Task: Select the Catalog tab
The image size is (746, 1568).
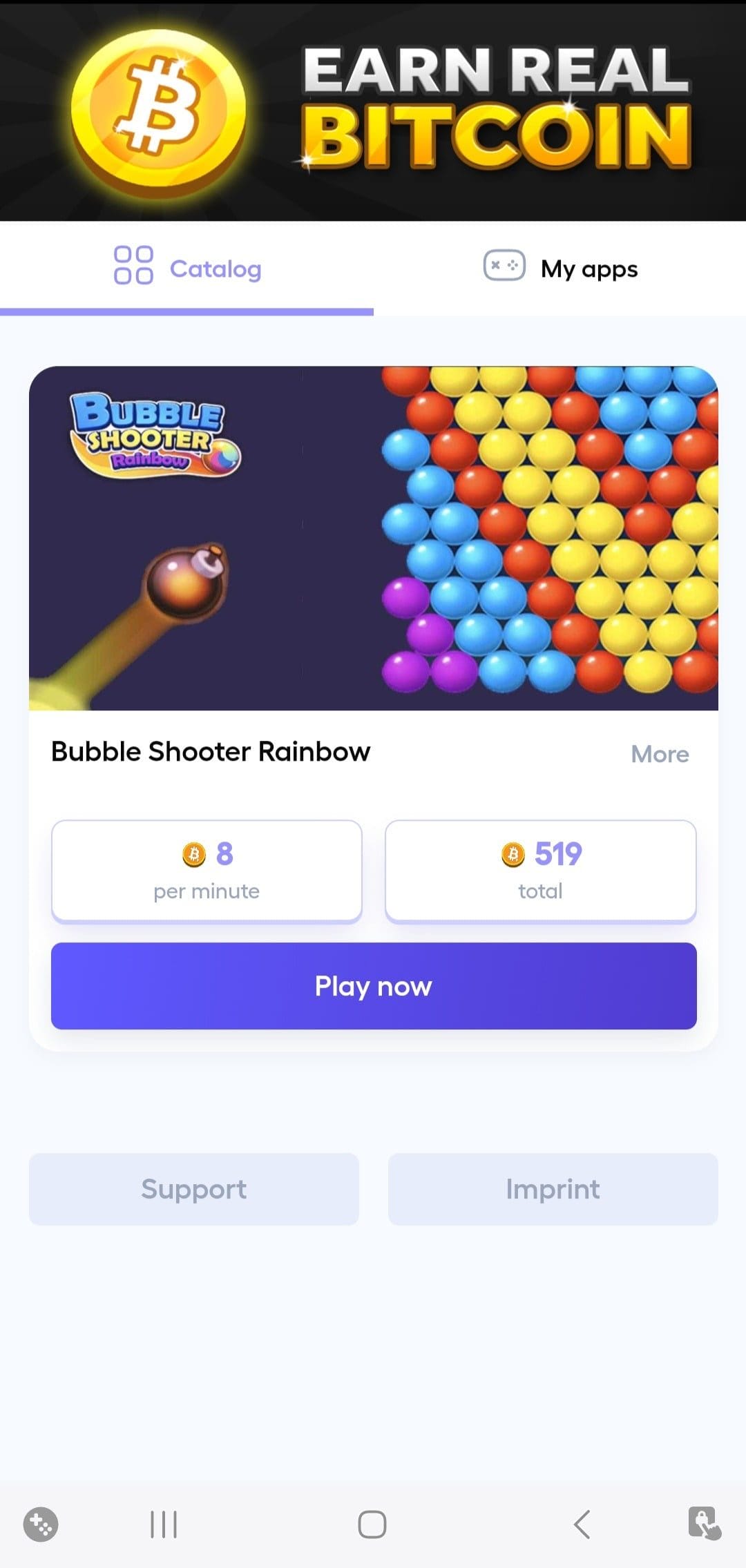Action: click(x=187, y=268)
